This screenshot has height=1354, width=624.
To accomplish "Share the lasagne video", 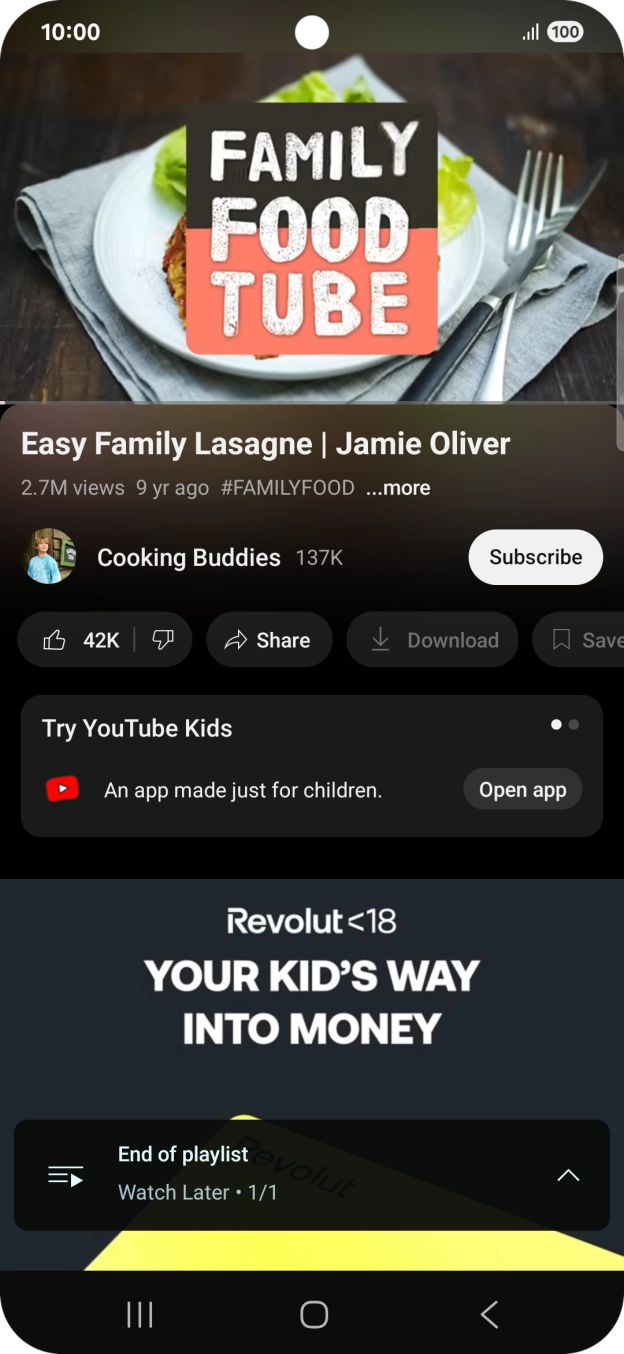I will coord(269,640).
